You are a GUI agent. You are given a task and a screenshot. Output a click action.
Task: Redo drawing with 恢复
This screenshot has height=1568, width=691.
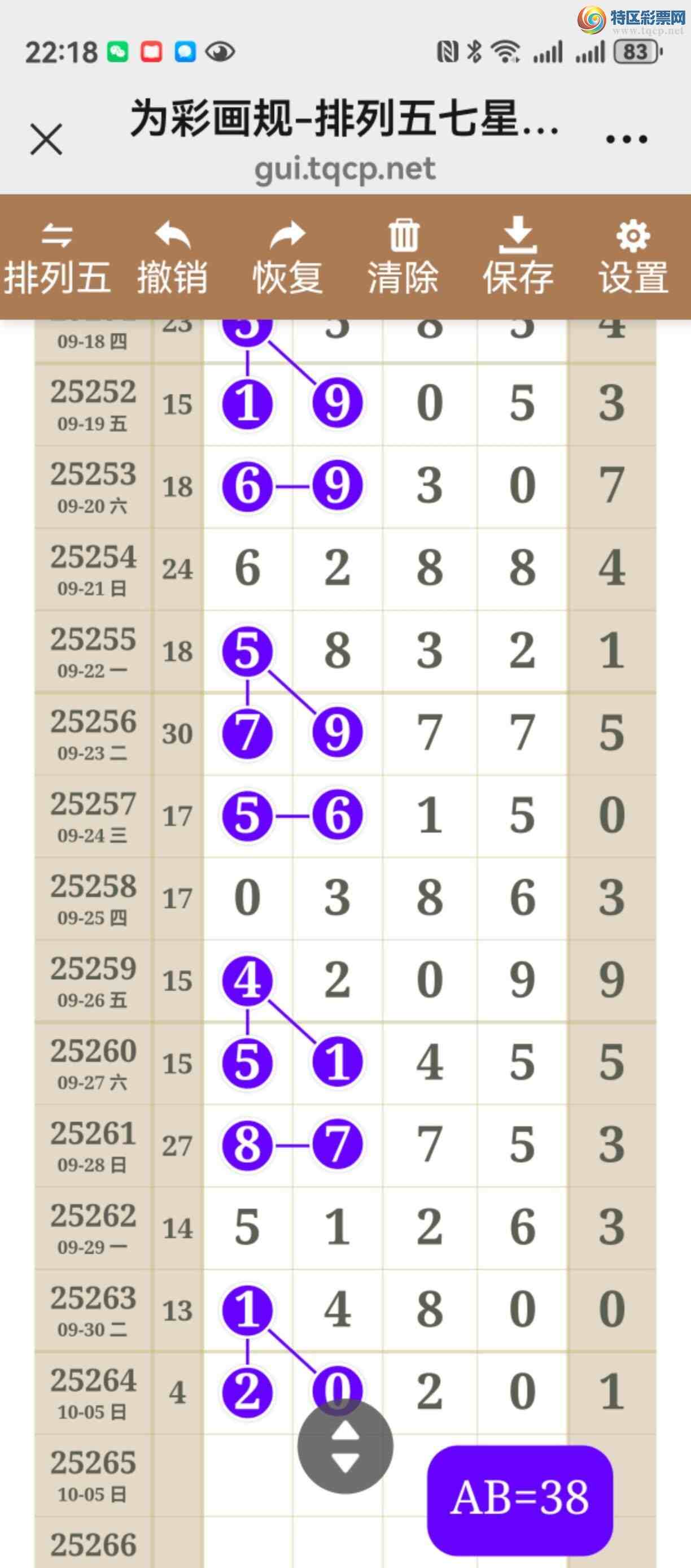(x=288, y=258)
